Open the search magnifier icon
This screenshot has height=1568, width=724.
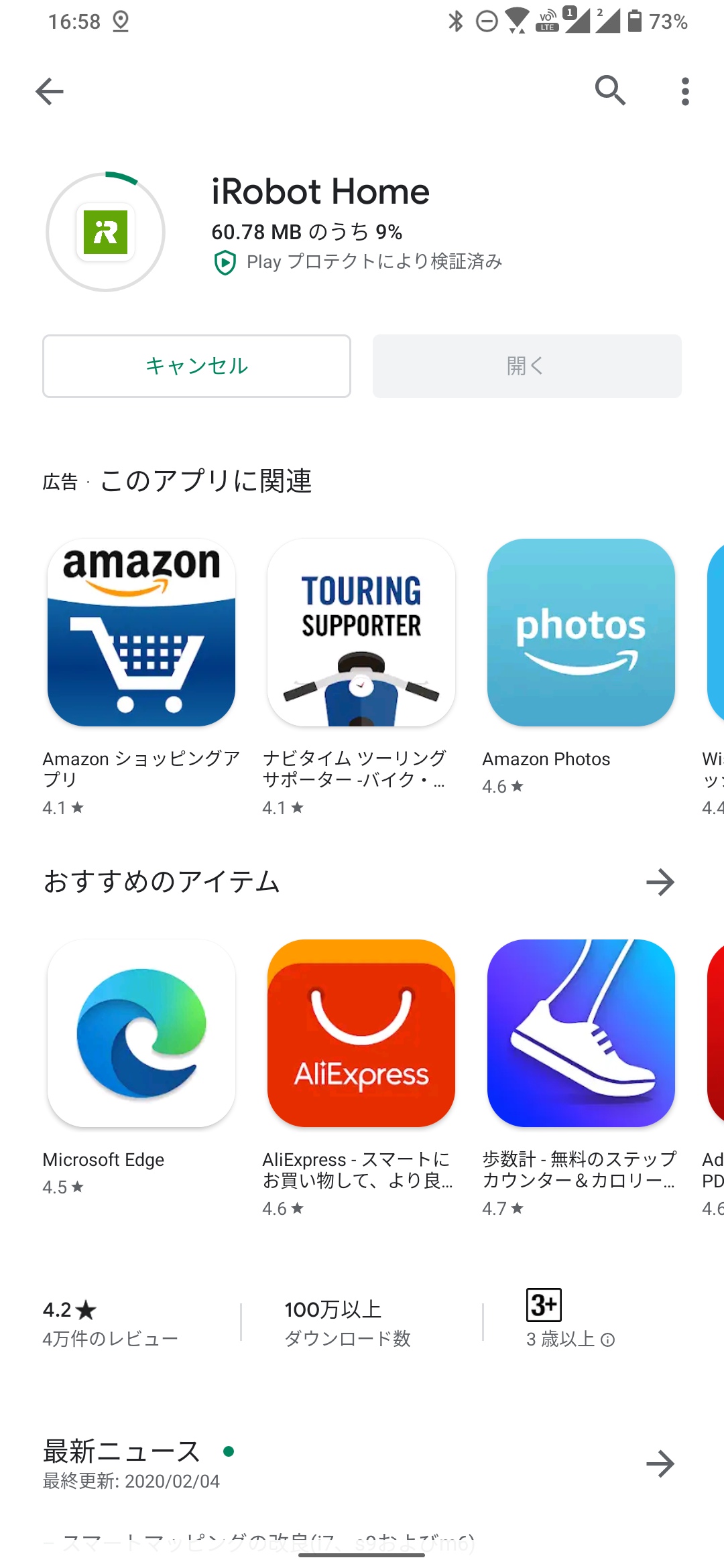610,91
